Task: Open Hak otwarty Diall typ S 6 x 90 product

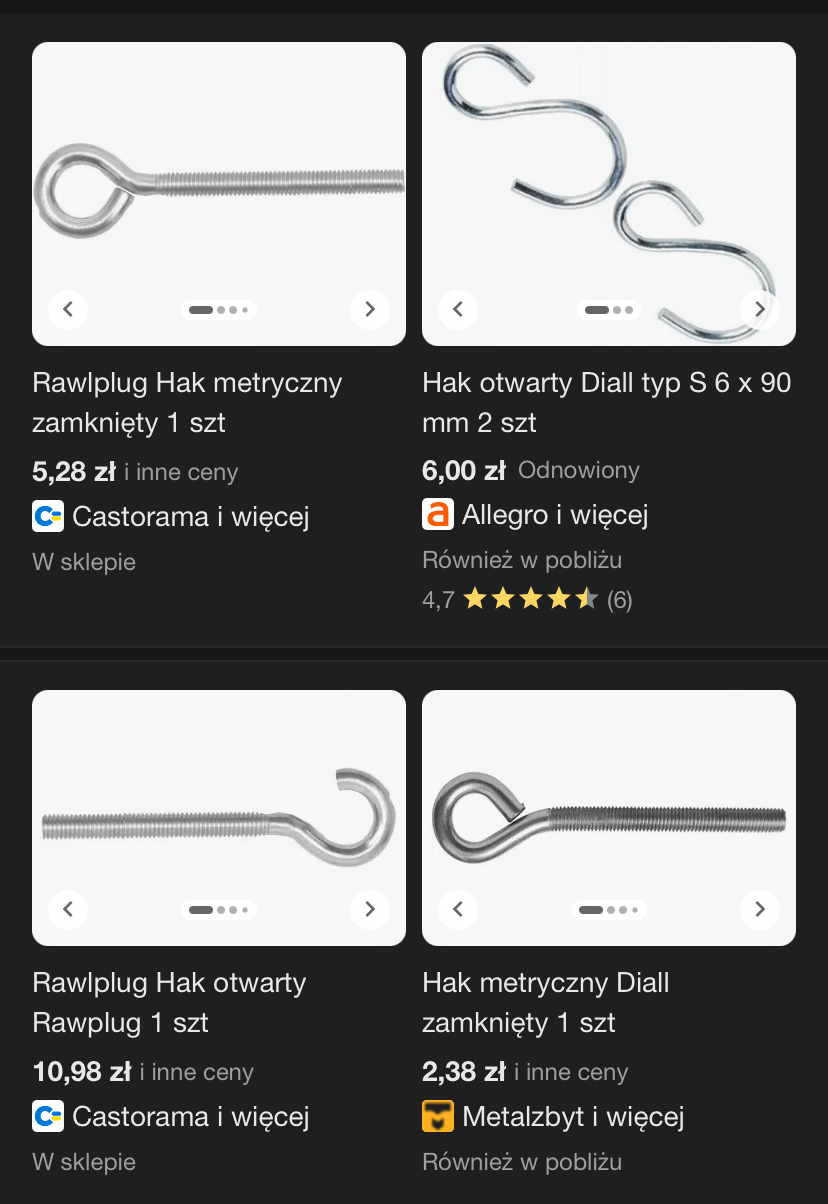Action: 606,402
